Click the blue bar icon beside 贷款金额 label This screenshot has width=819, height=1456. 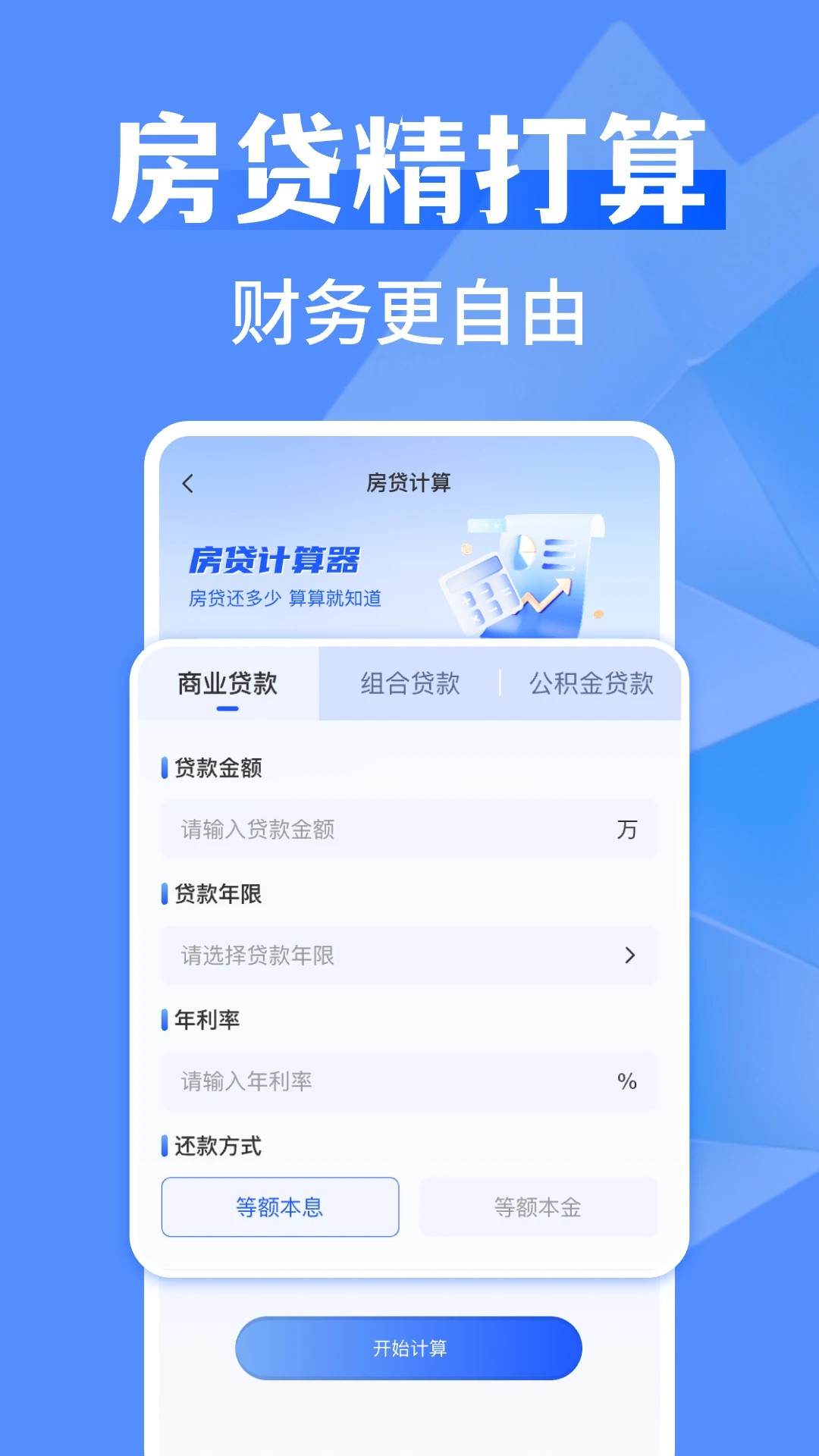(165, 768)
